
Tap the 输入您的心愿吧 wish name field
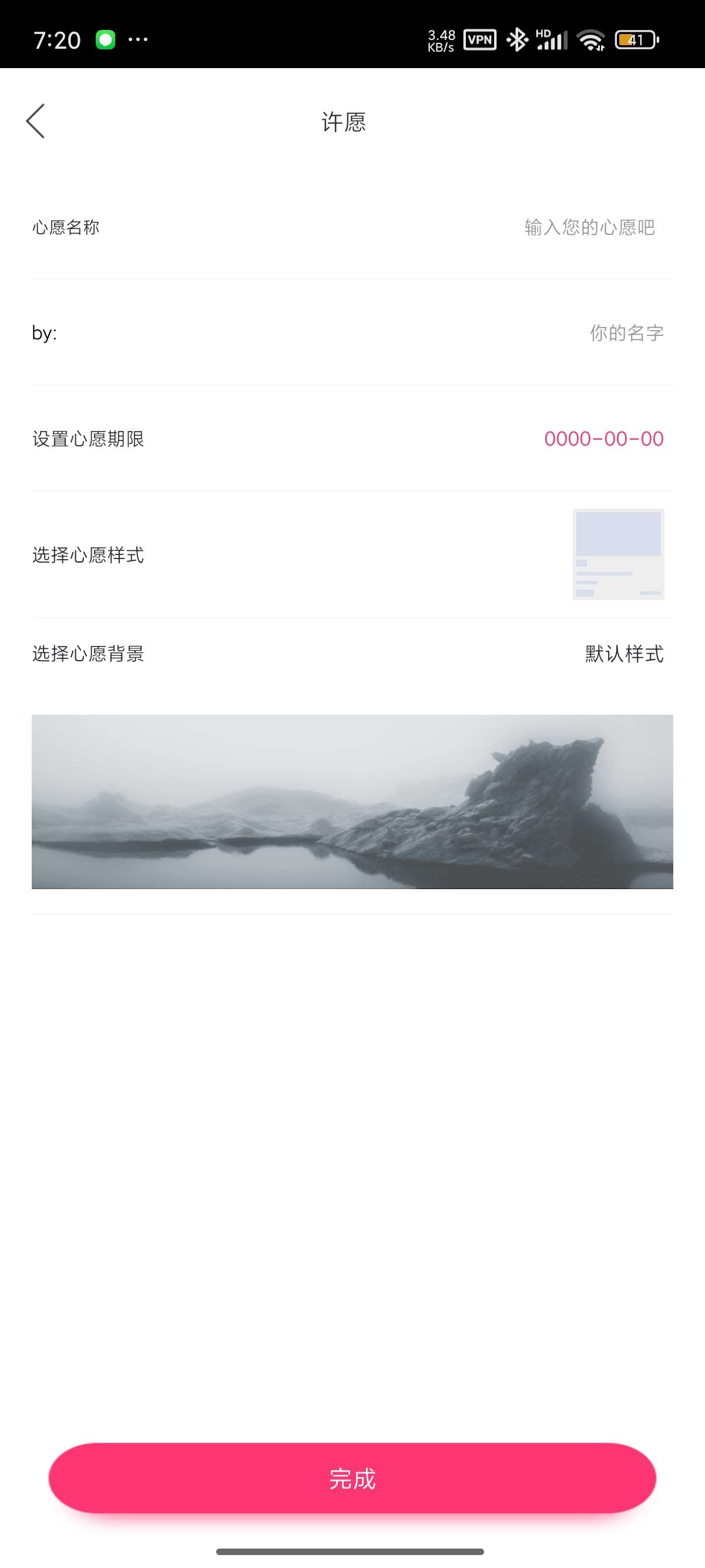pos(589,228)
